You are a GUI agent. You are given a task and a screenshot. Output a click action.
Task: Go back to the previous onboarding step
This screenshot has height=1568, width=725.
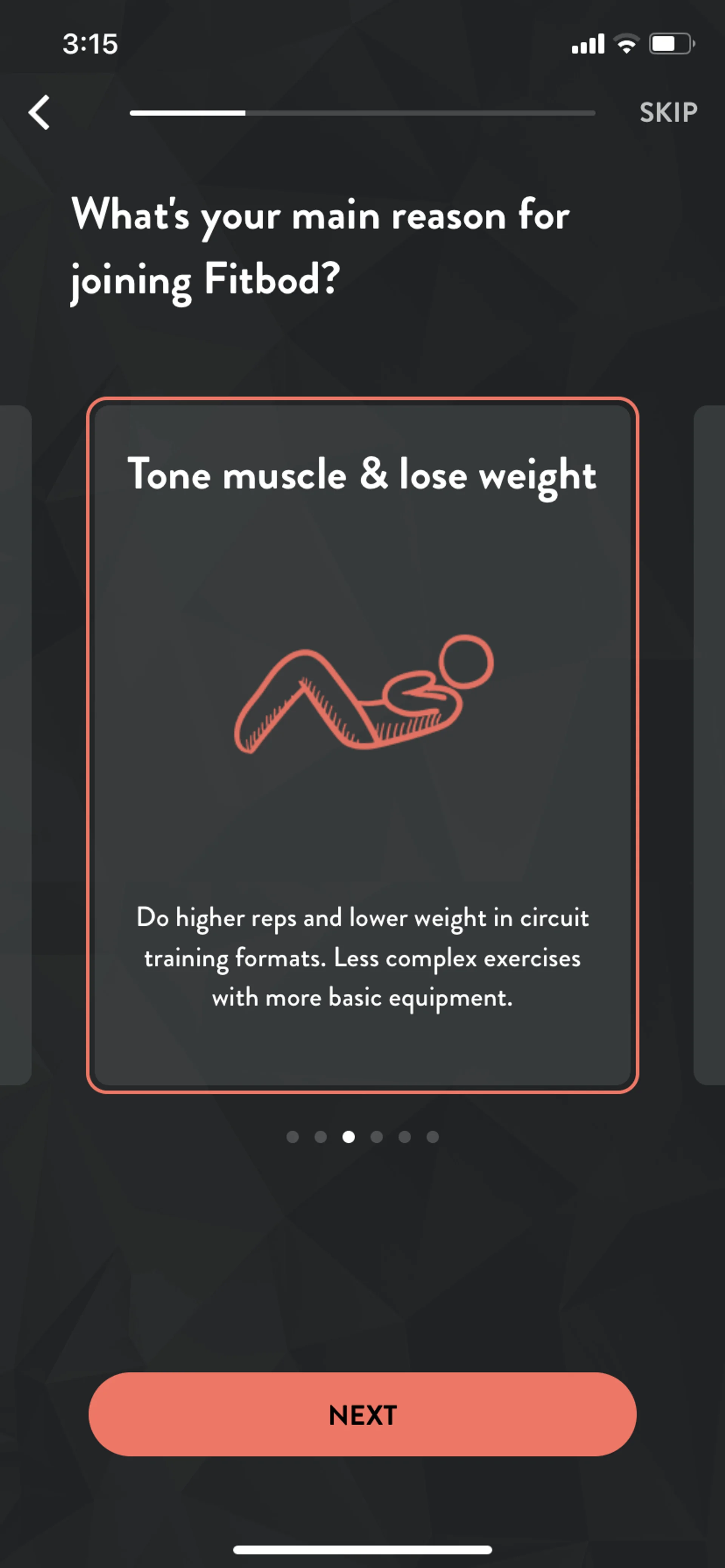point(40,112)
